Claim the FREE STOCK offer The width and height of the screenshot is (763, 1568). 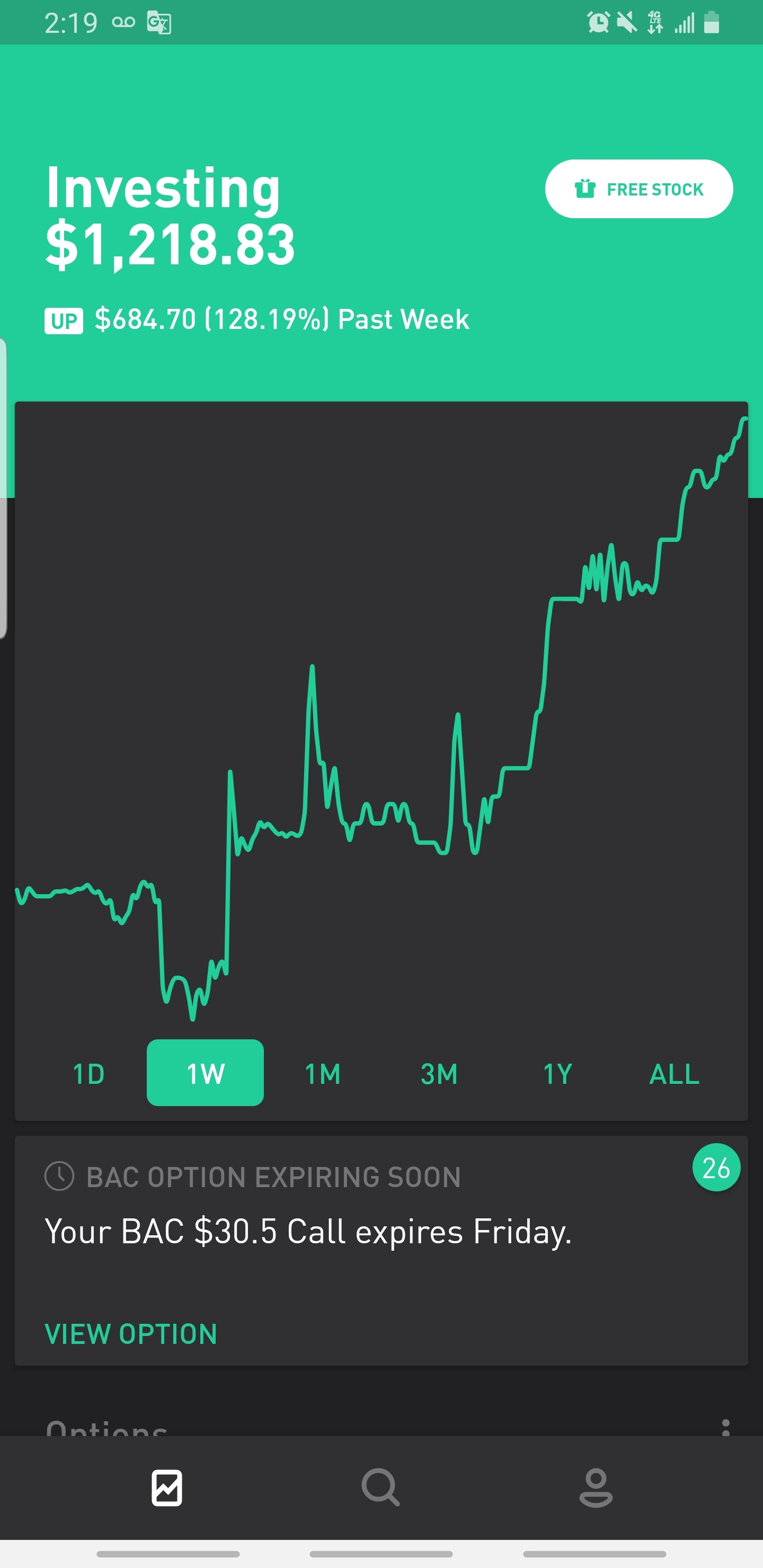click(639, 189)
